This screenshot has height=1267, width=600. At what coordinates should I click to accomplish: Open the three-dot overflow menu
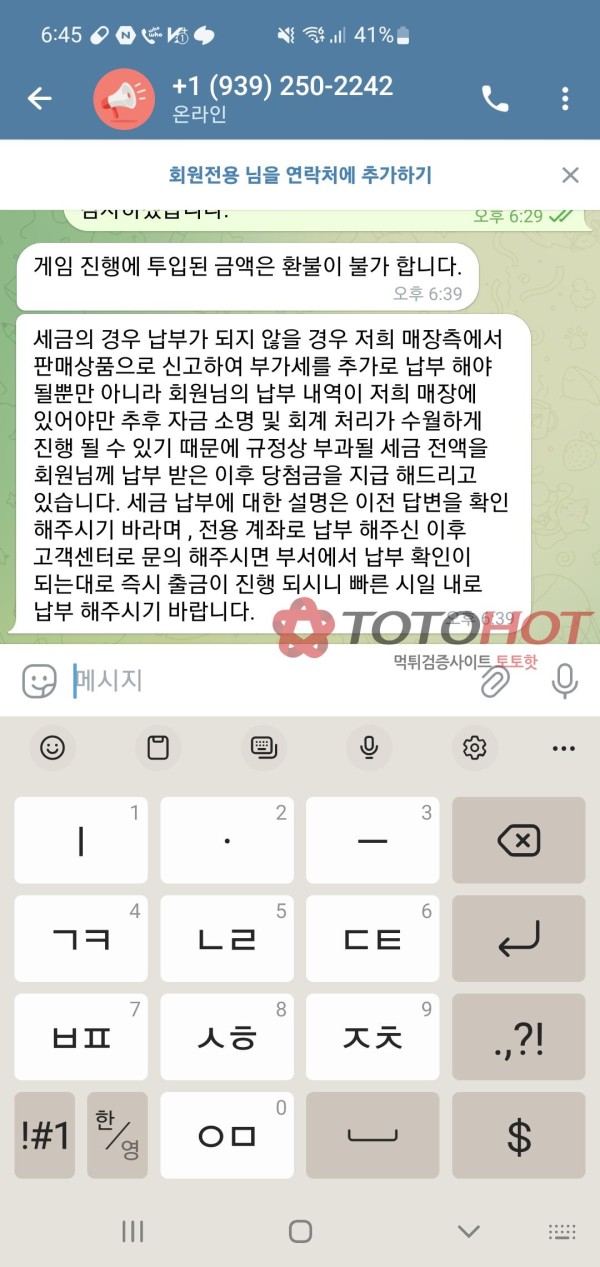point(565,98)
